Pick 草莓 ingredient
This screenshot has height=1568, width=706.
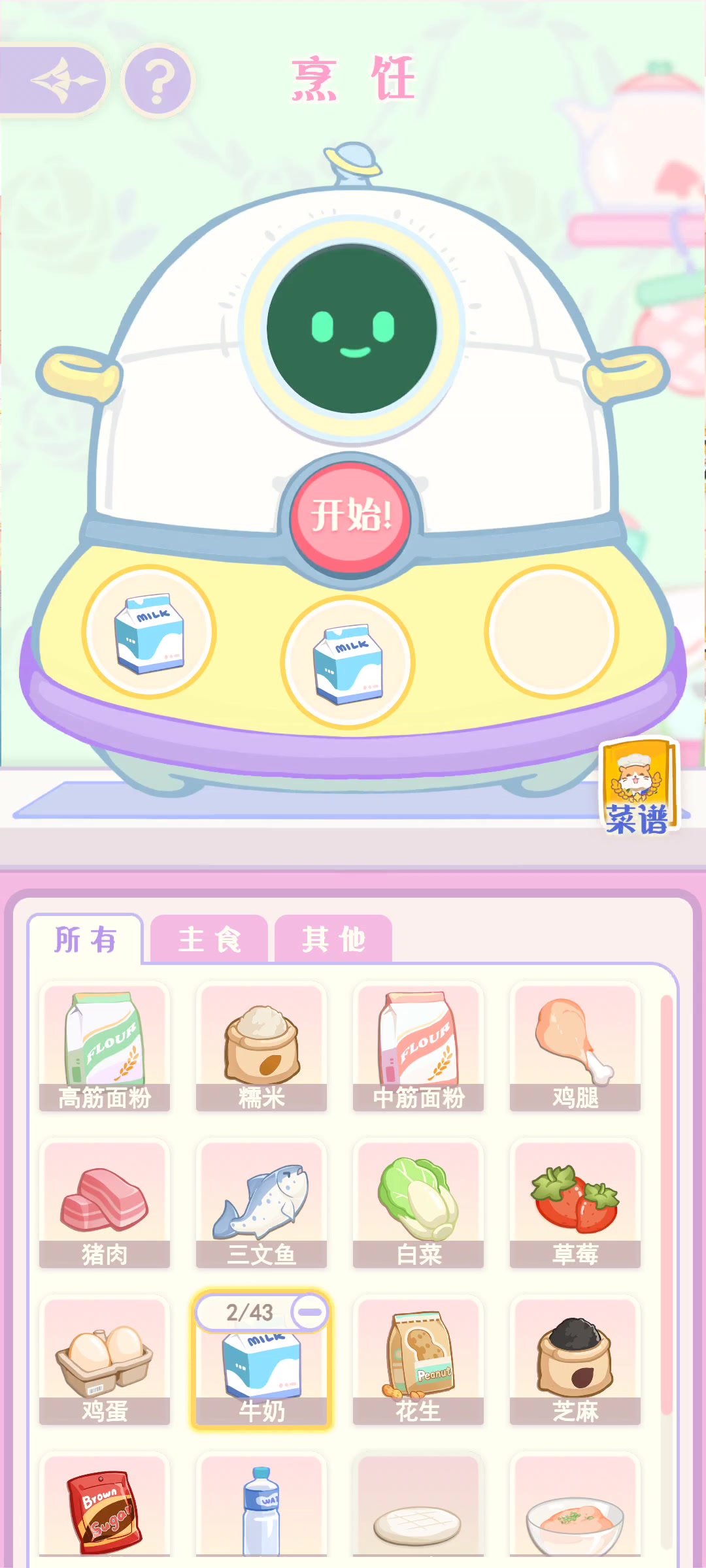[x=575, y=1205]
